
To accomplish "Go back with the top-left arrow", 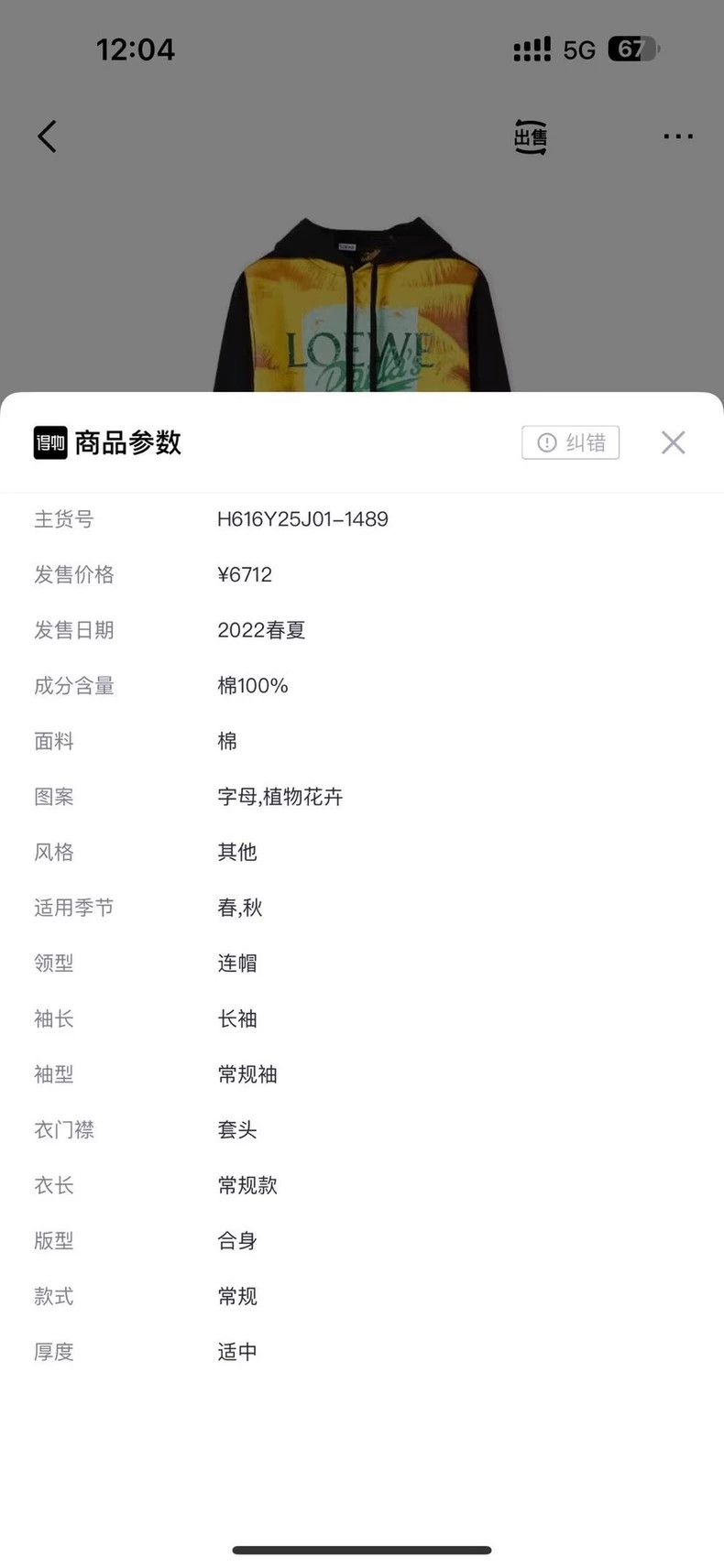I will tap(47, 136).
